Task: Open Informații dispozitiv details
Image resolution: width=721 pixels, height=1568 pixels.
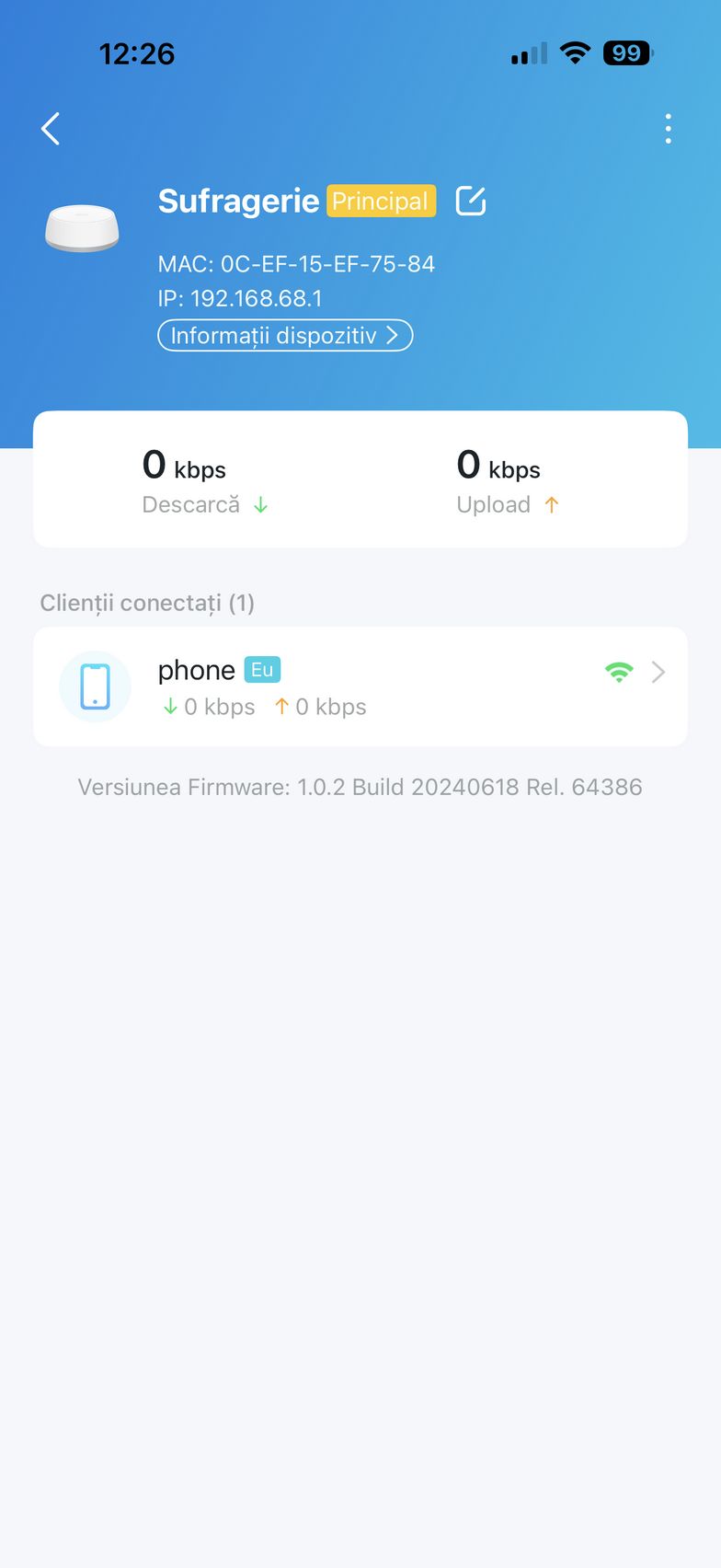Action: [285, 335]
